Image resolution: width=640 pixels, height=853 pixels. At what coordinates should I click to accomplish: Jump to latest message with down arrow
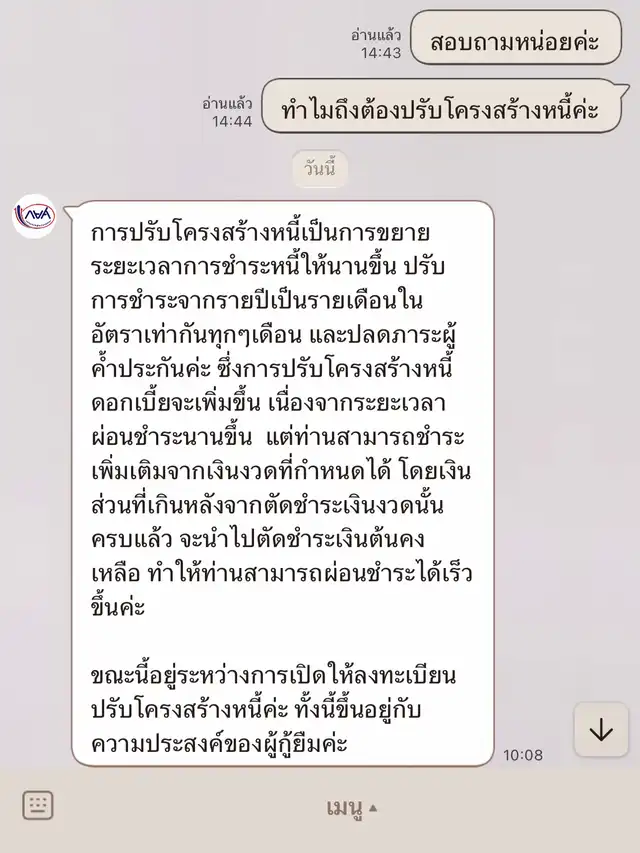601,730
